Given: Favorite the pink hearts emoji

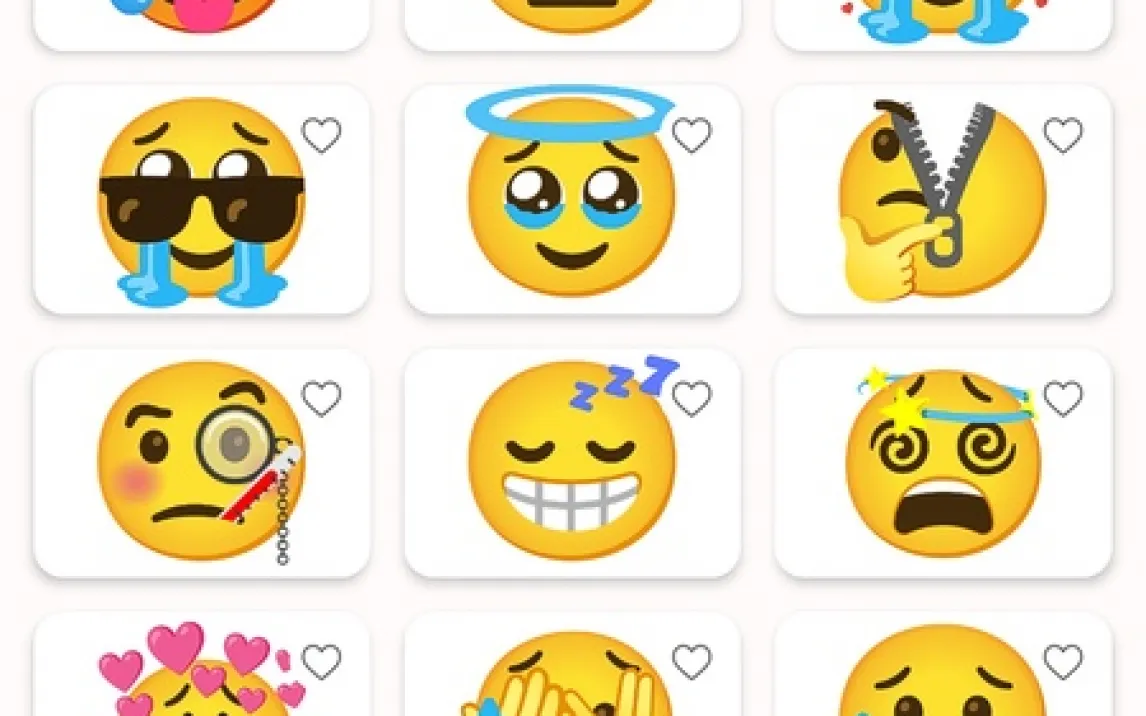Looking at the screenshot, I should tap(321, 661).
